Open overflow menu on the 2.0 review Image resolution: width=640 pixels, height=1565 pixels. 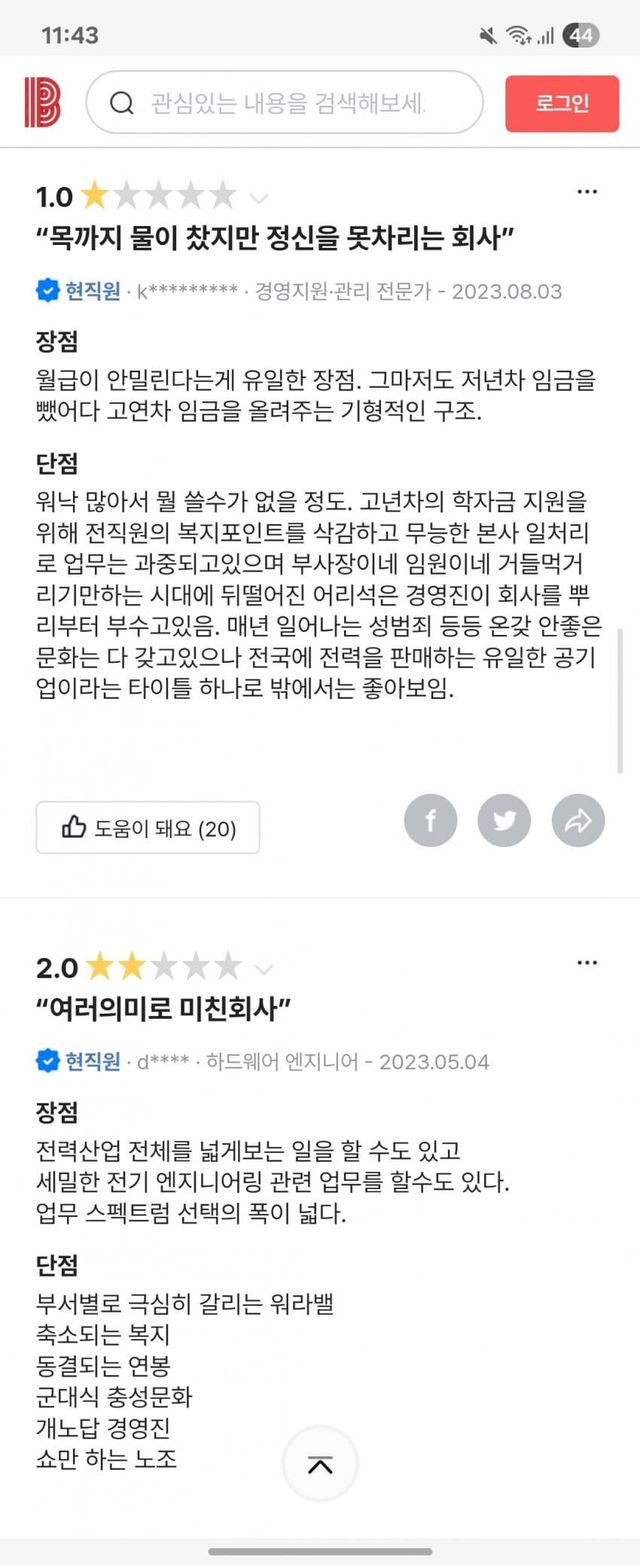(587, 963)
